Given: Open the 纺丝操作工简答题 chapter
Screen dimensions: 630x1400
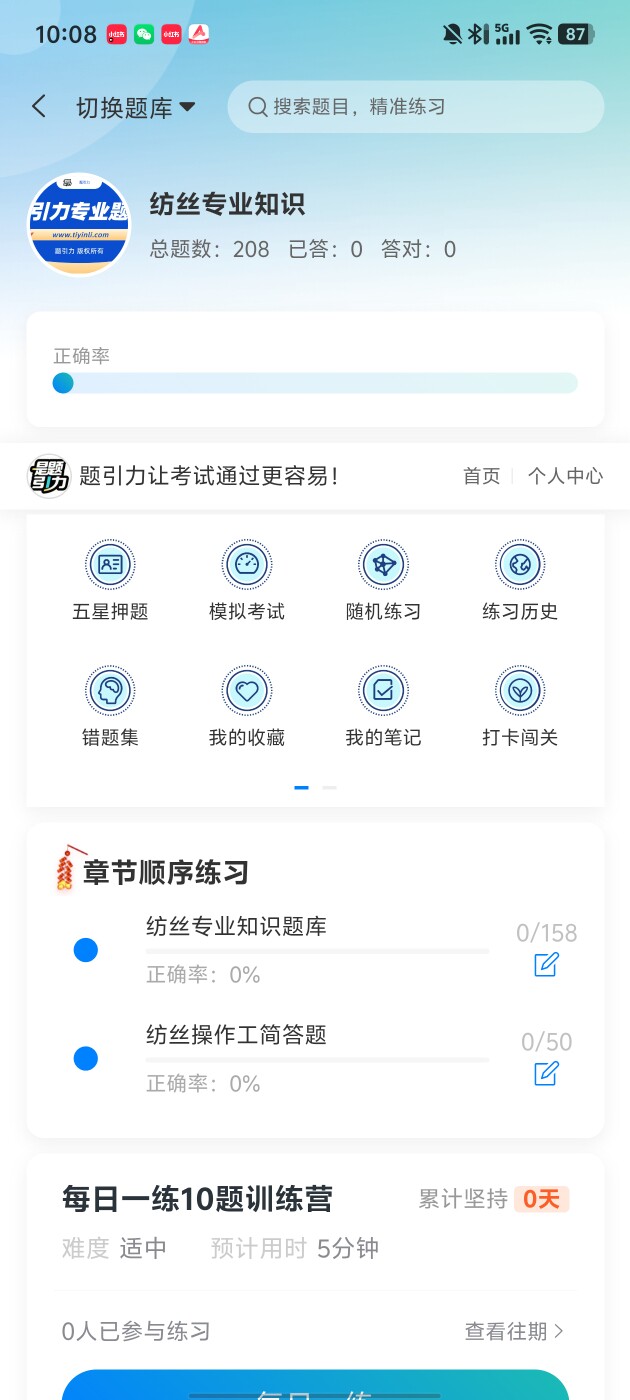Looking at the screenshot, I should tap(236, 1035).
